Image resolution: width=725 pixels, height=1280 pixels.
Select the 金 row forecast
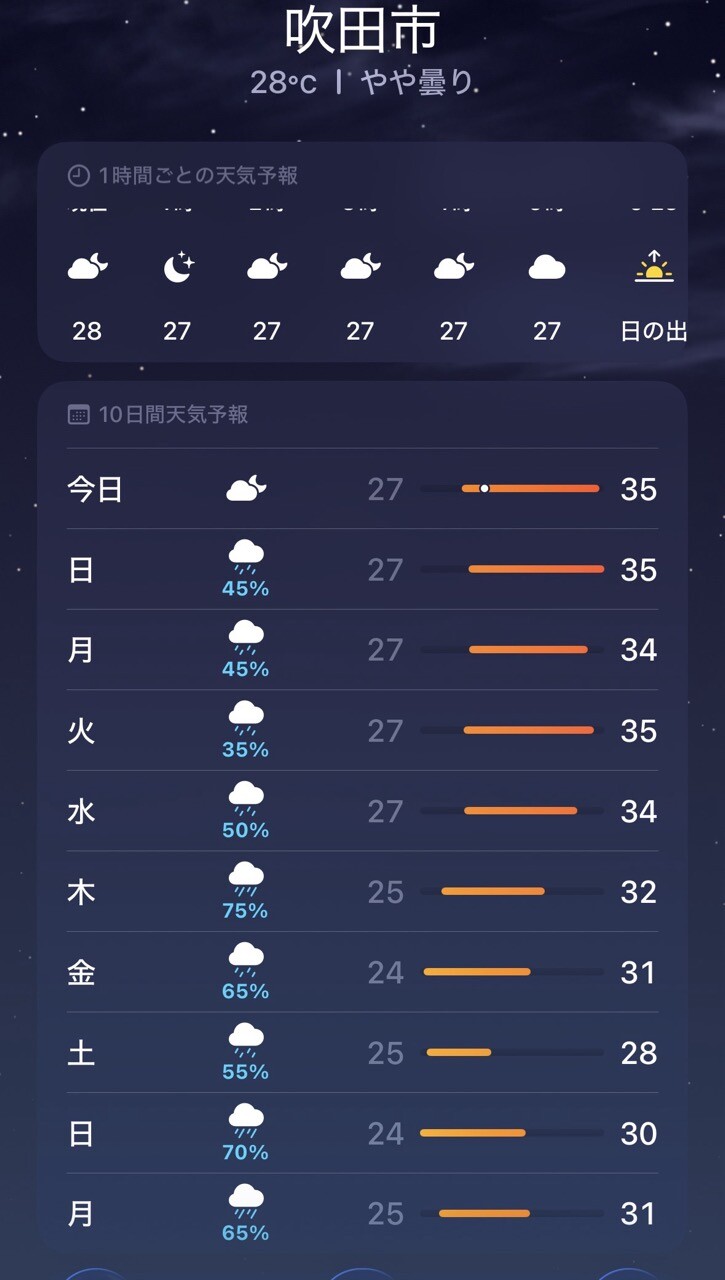coord(362,972)
